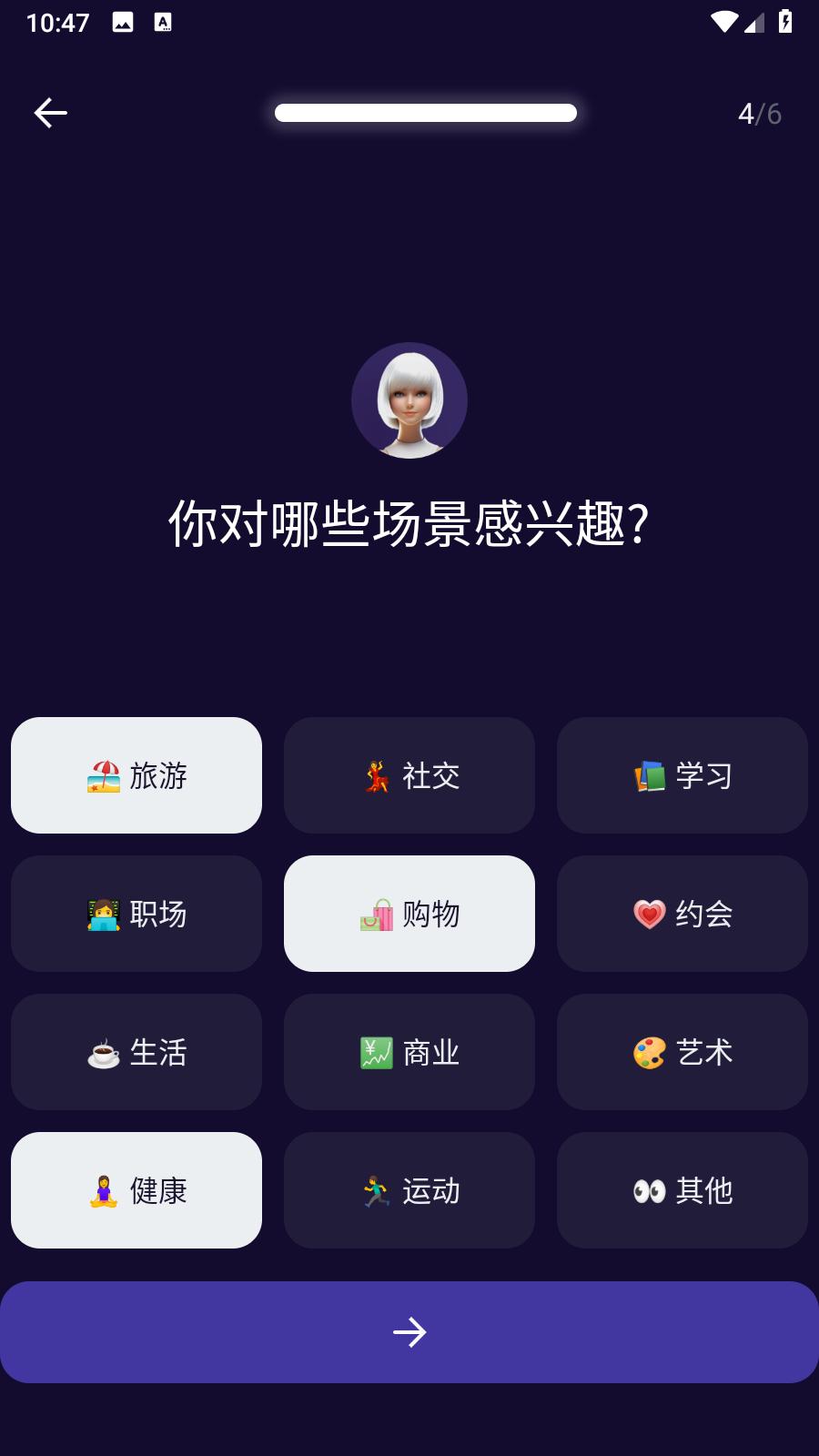Tap the beach umbrella icon on 旅游

(105, 775)
